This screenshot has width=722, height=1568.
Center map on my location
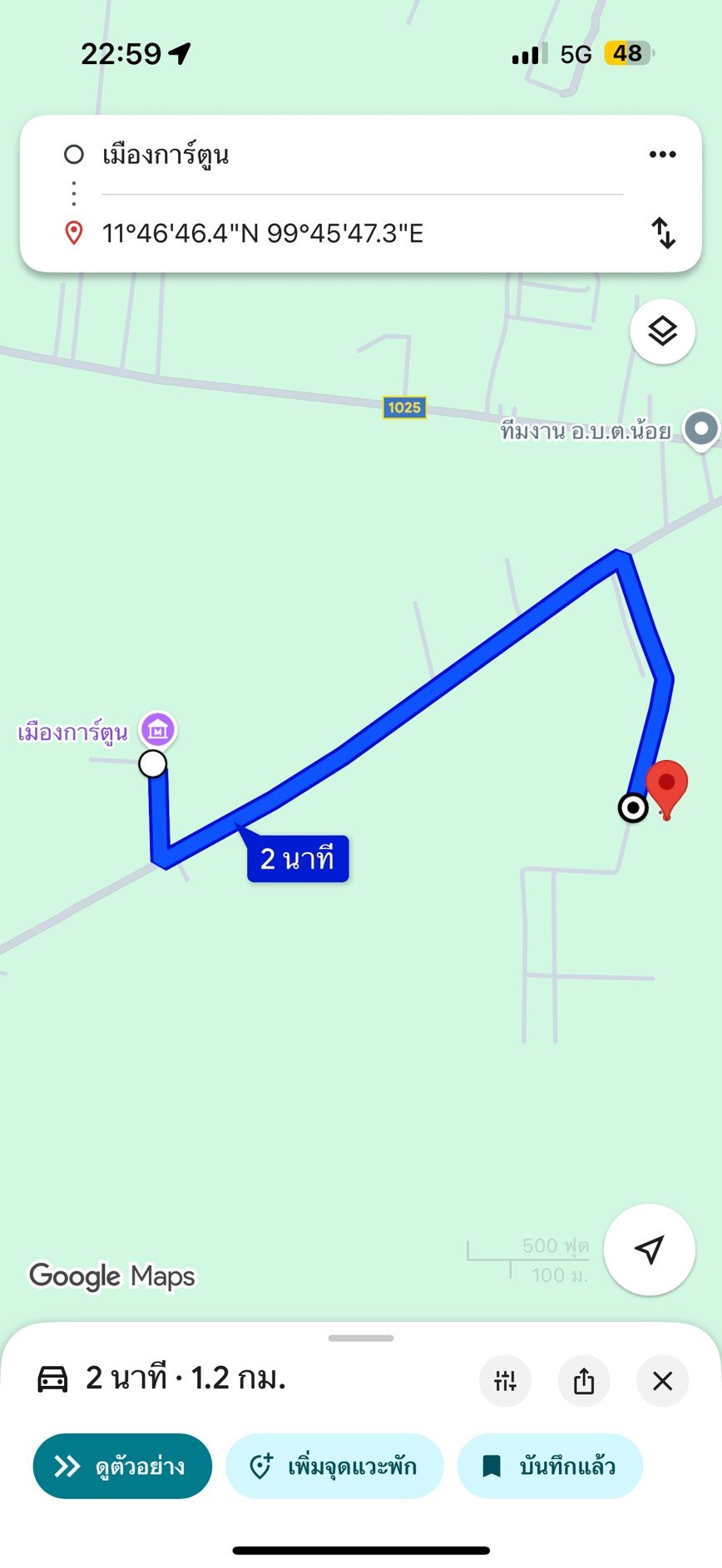click(x=649, y=1249)
